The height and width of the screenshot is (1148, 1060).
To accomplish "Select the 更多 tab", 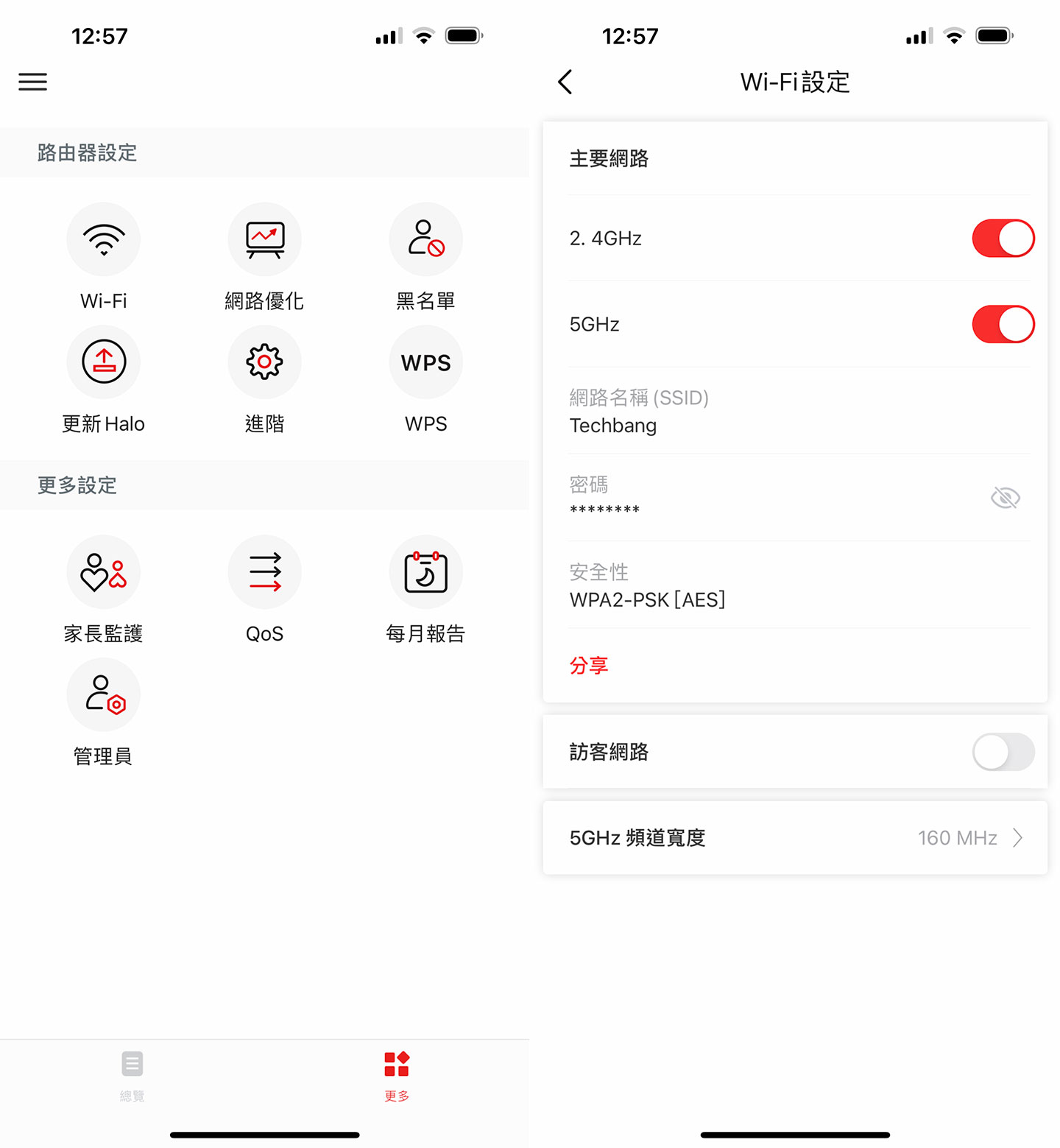I will pos(397,1075).
